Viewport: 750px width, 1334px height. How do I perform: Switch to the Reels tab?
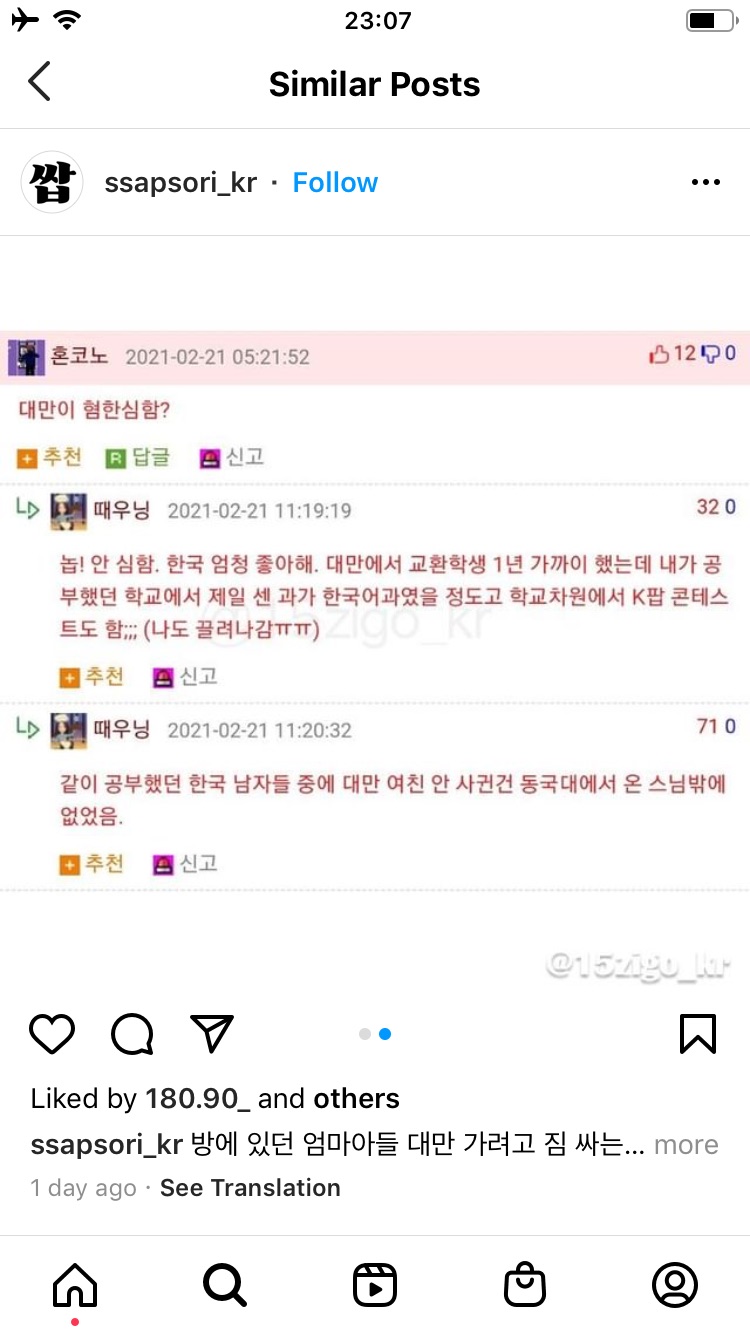[375, 1284]
